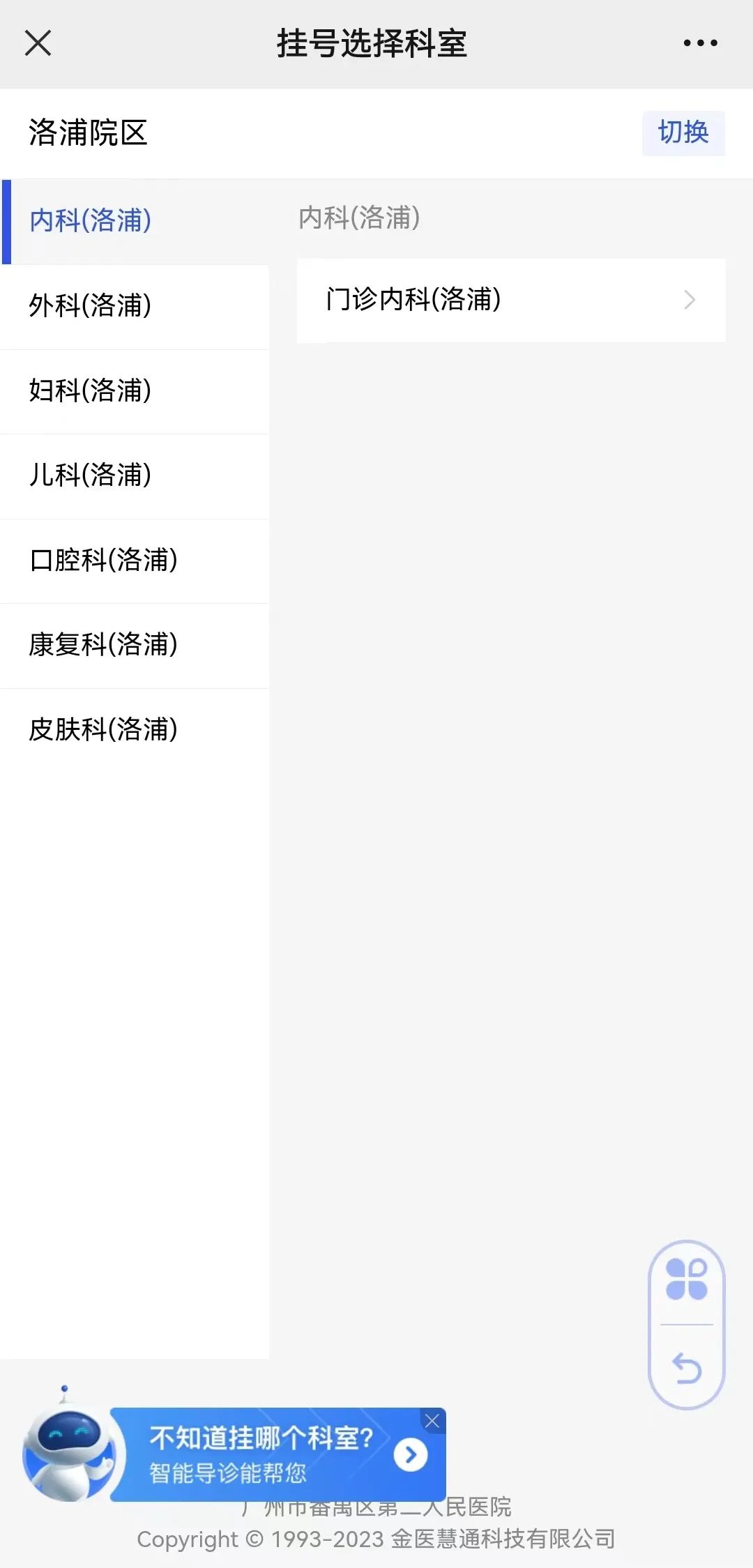Select 儿科(洛浦) department

coord(89,477)
